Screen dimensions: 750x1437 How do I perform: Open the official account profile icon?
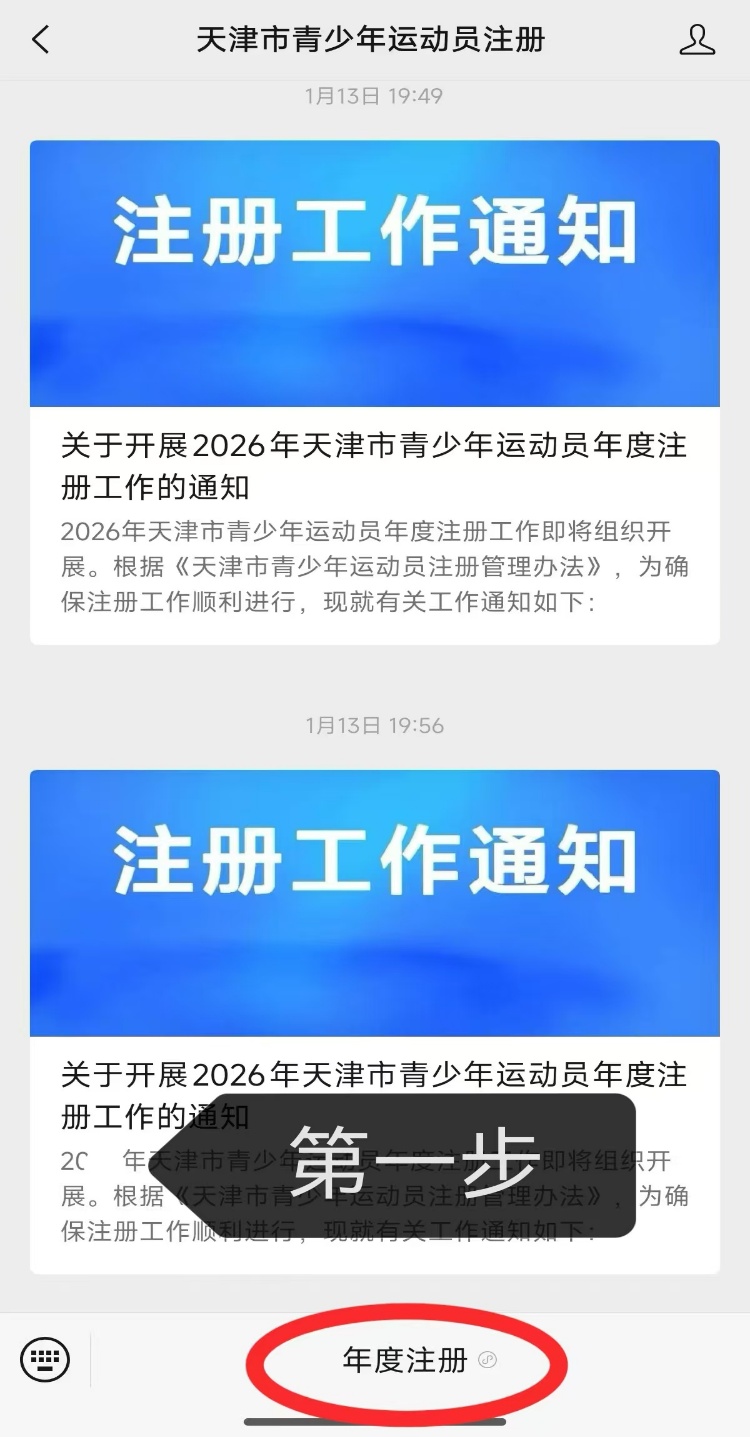pyautogui.click(x=697, y=40)
